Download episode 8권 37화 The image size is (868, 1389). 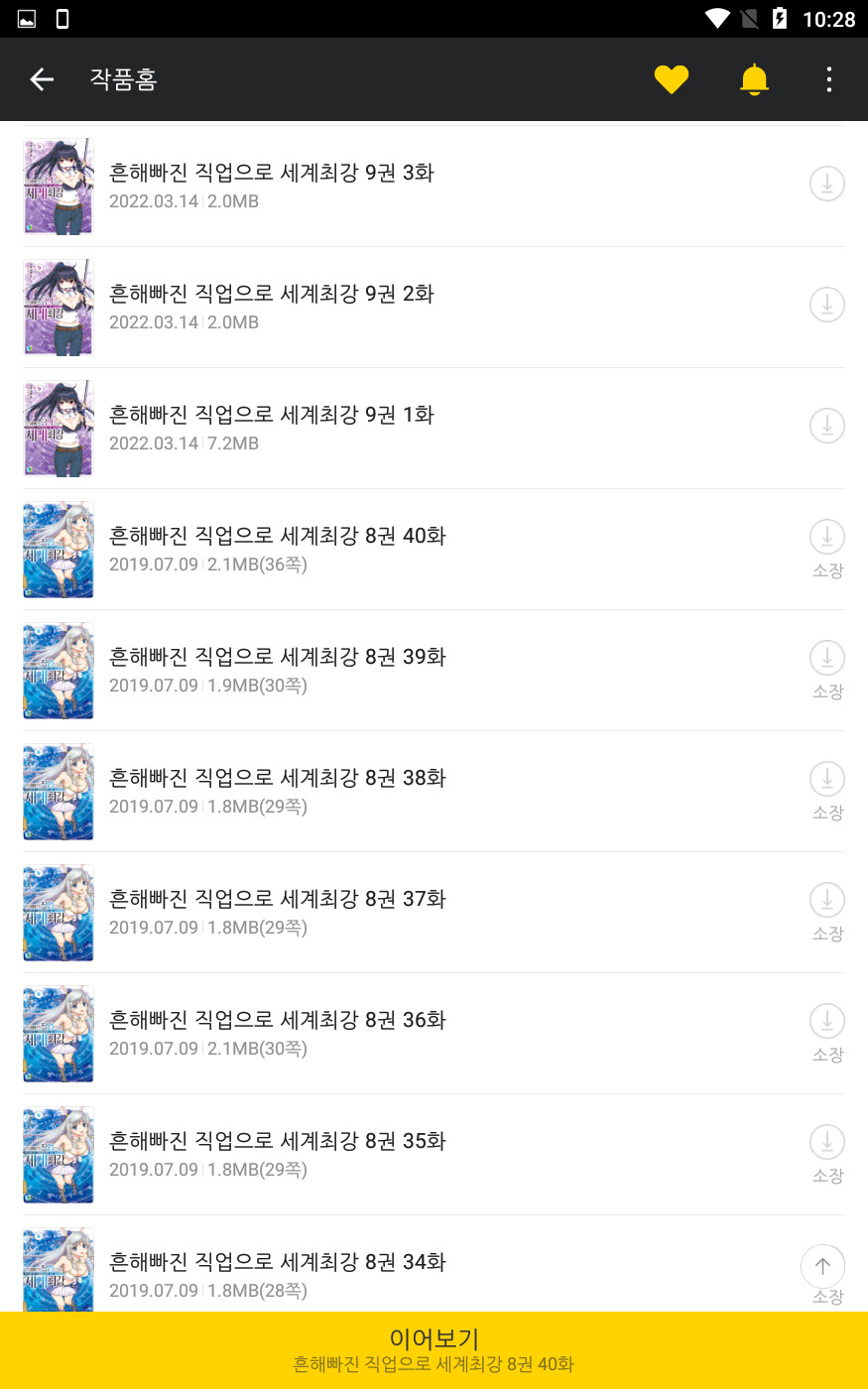(826, 900)
